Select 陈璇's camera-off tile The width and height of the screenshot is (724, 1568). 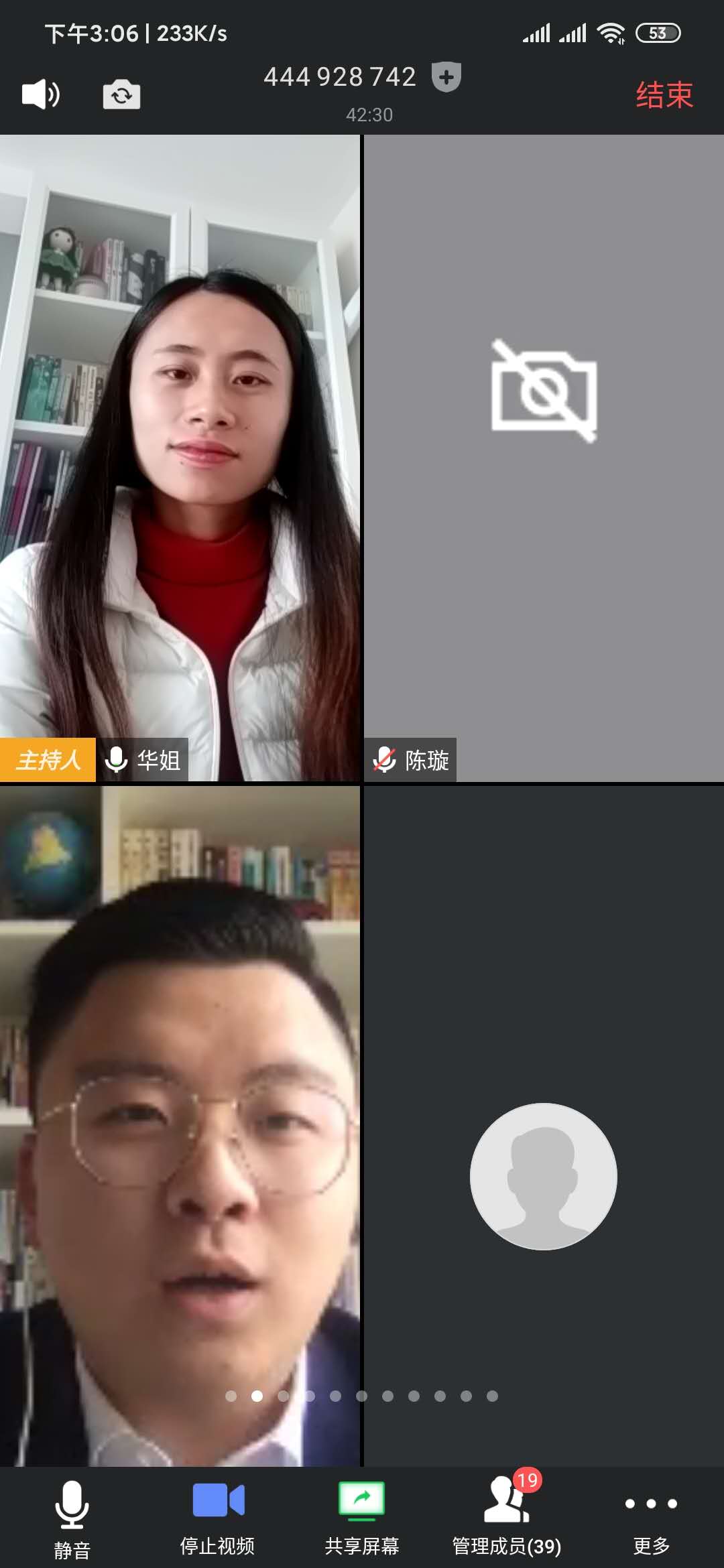point(544,458)
